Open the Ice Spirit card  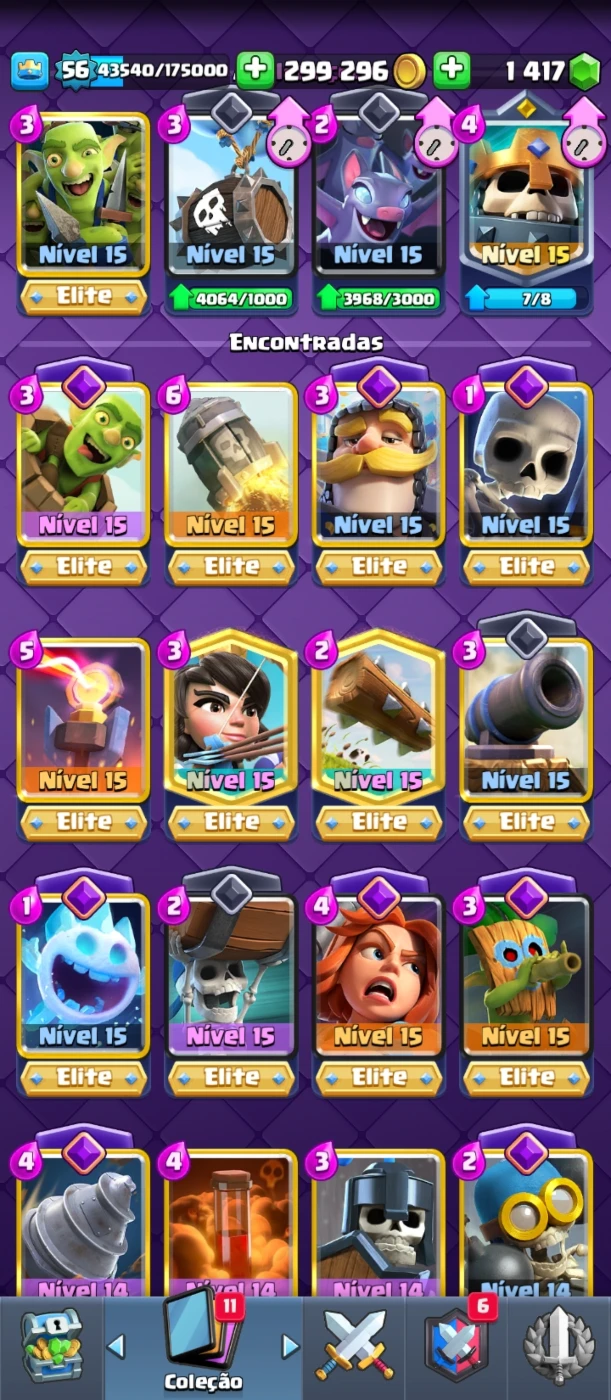point(84,978)
